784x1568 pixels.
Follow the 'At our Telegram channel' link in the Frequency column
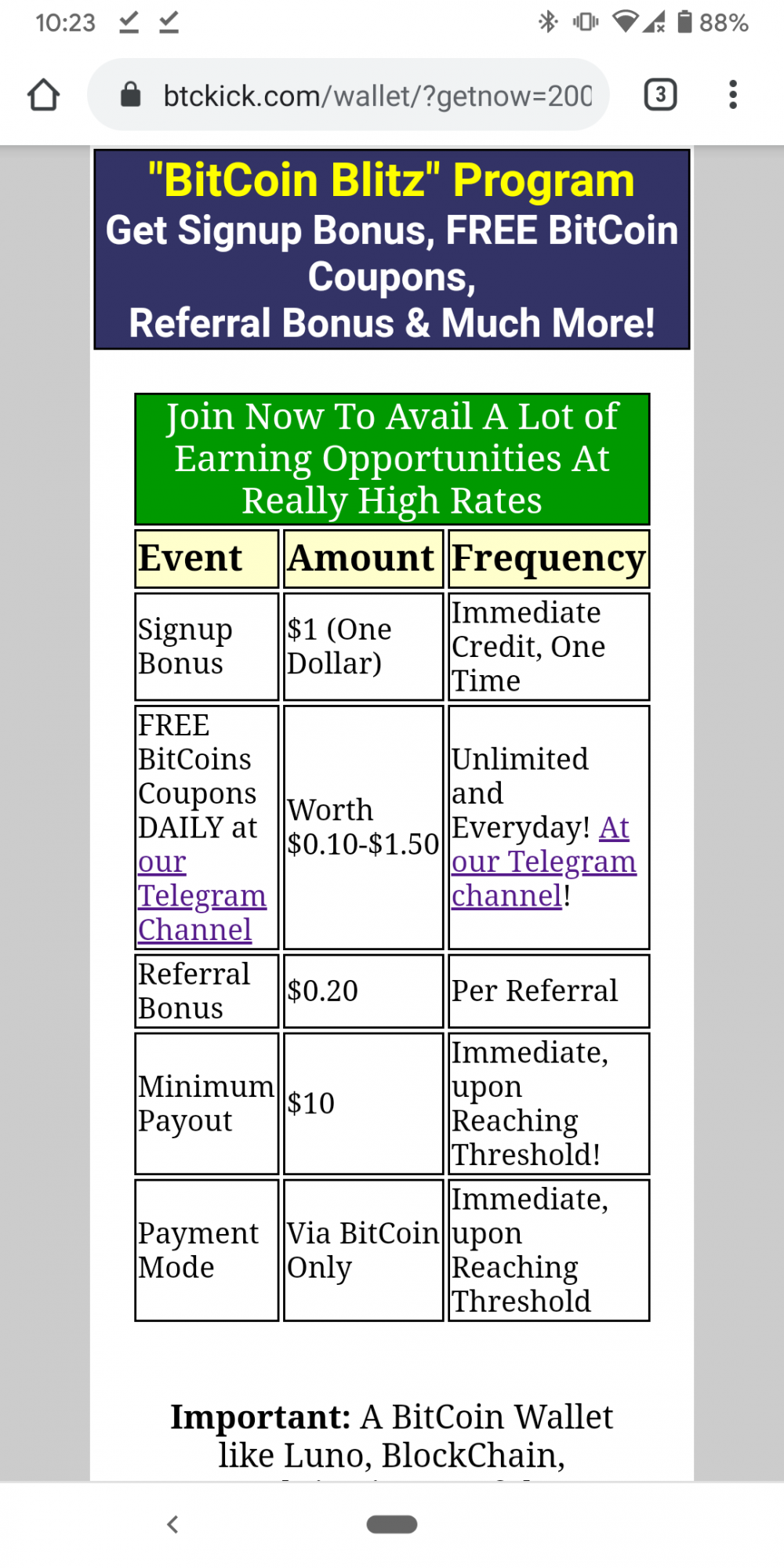[x=544, y=862]
